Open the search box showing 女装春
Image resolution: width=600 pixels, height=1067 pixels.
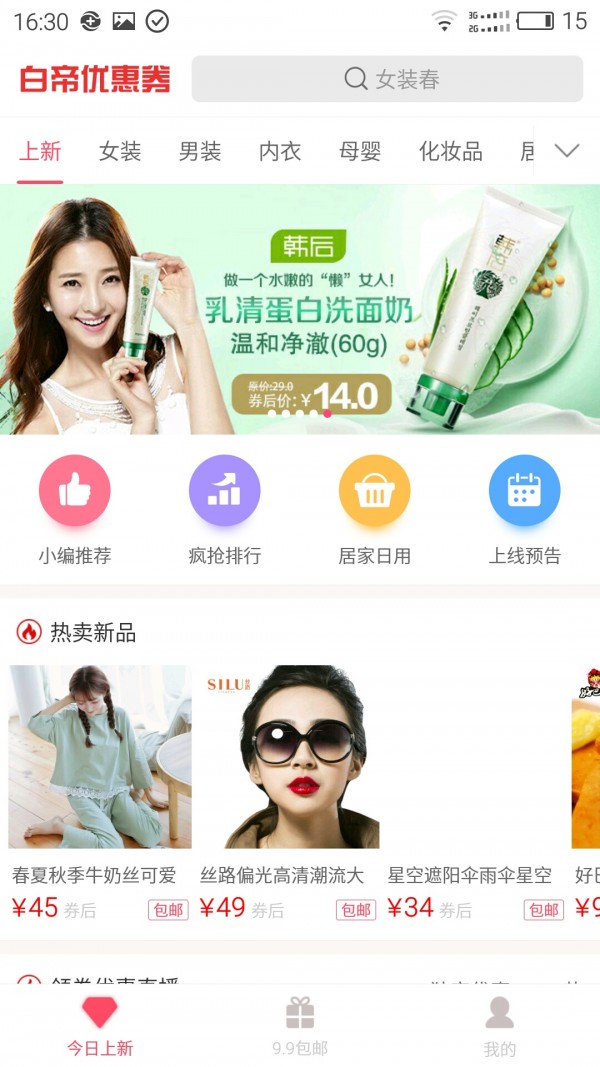pyautogui.click(x=387, y=79)
